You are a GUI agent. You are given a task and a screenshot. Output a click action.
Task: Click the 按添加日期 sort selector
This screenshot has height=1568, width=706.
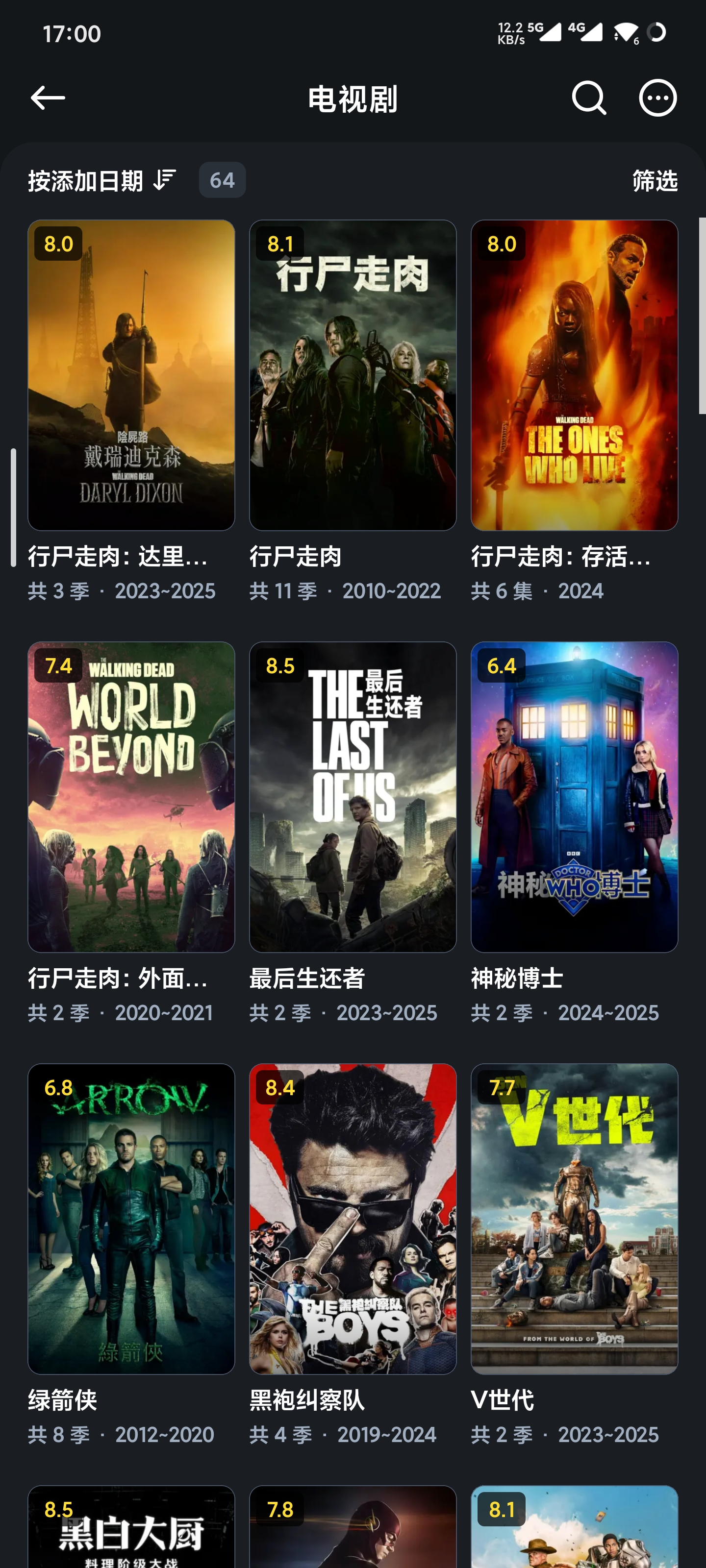[85, 180]
